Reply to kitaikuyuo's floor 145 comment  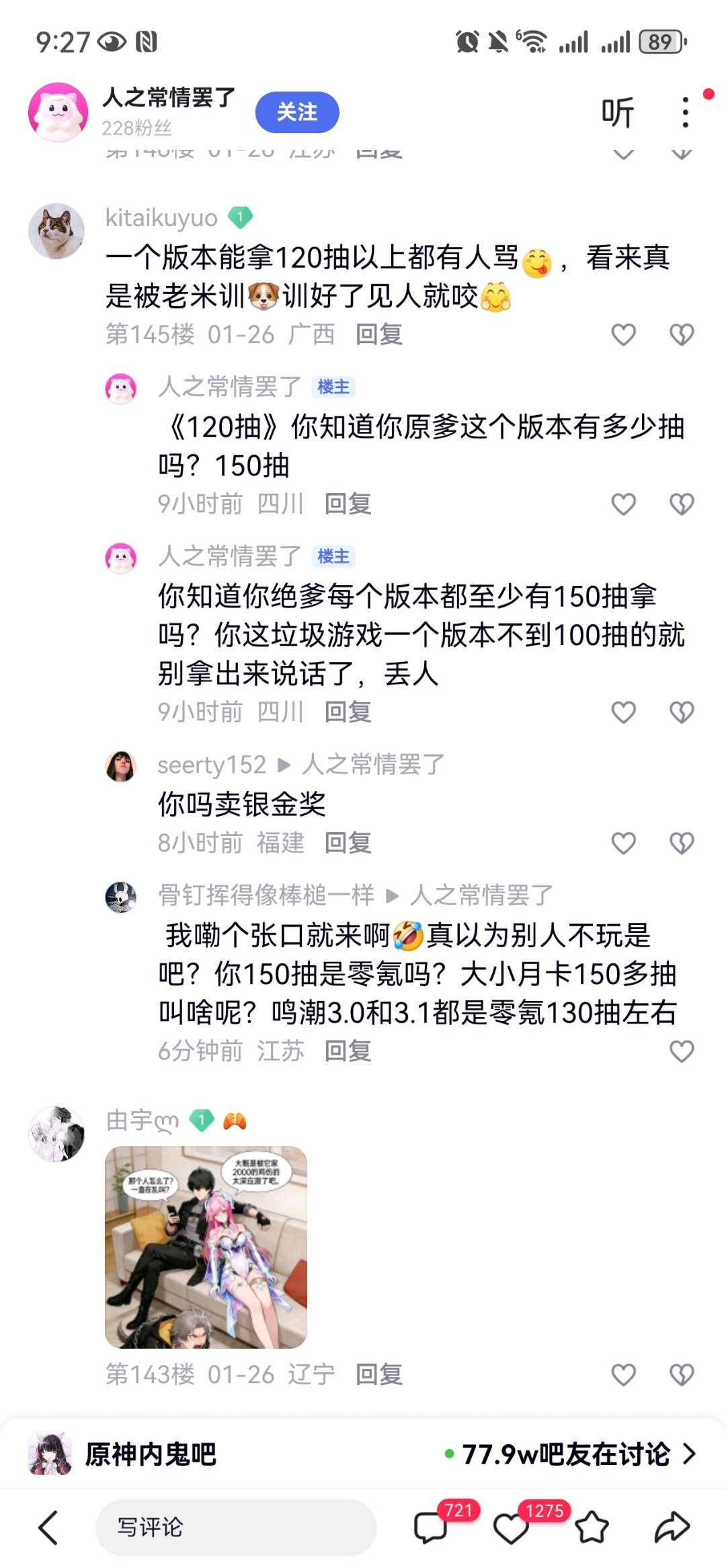[378, 334]
